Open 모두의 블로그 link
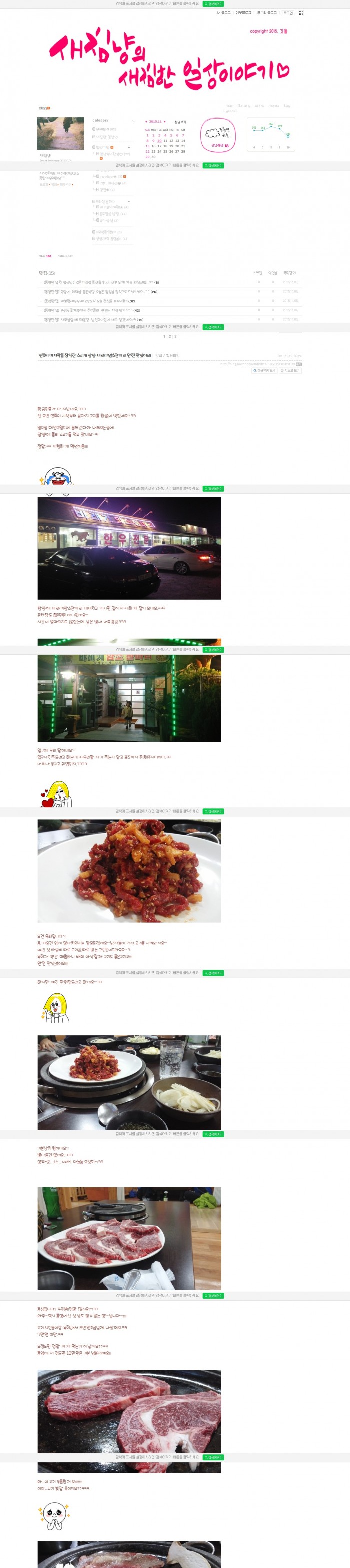 click(266, 13)
